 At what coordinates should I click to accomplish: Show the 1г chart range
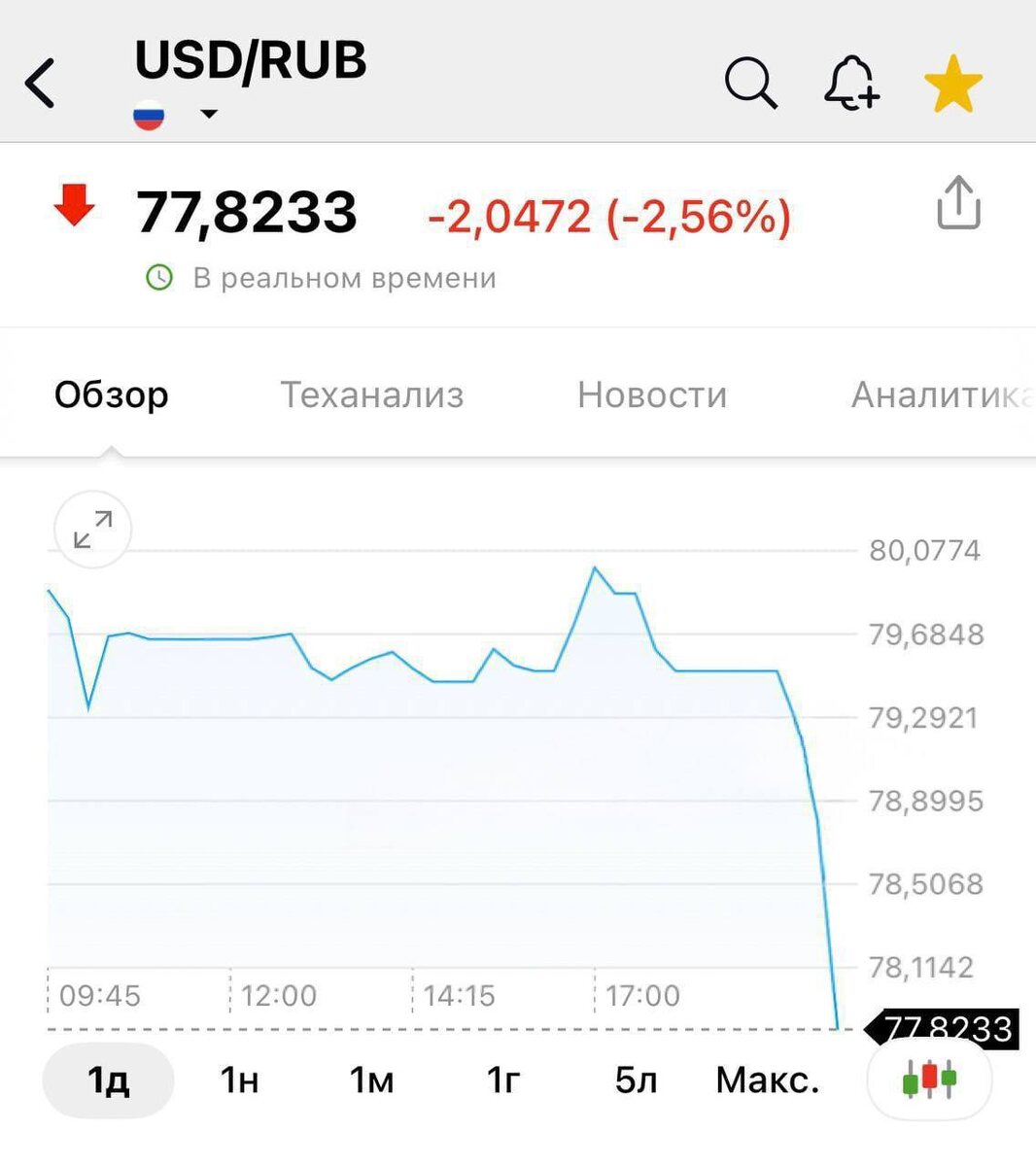click(x=503, y=1080)
